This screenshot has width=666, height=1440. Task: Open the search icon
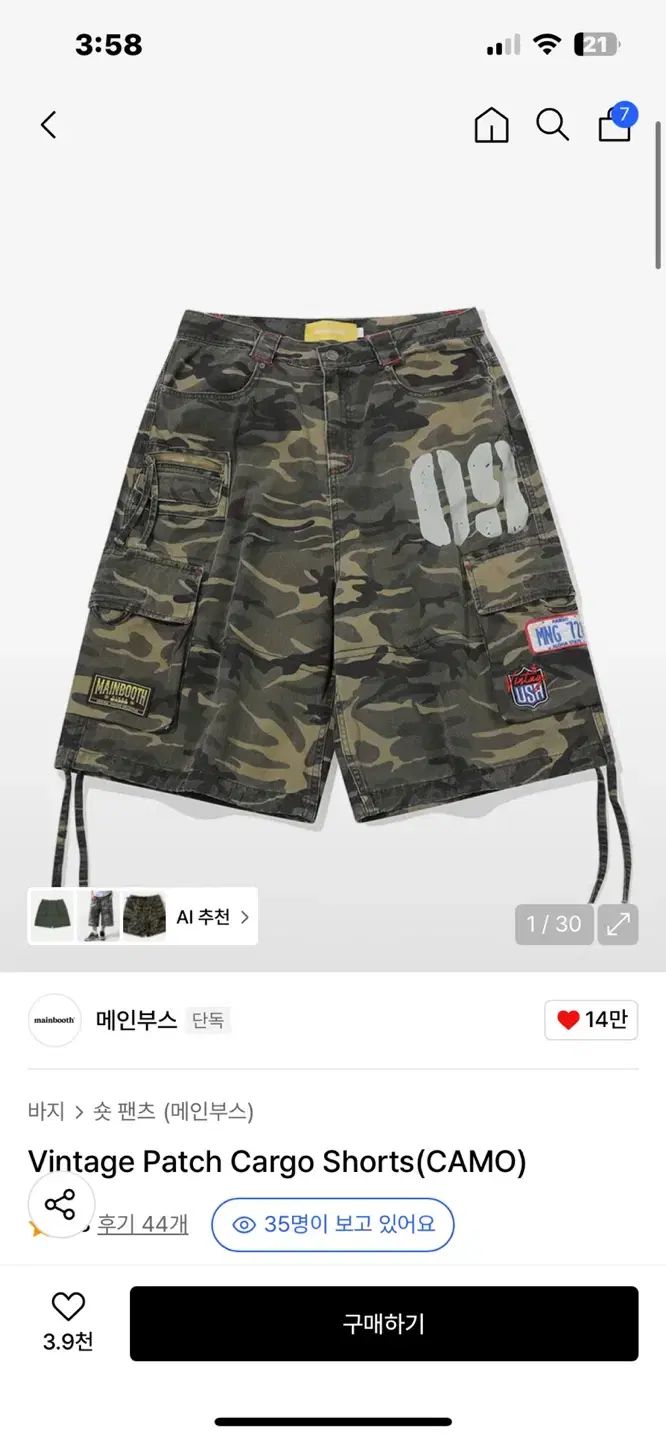tap(552, 125)
